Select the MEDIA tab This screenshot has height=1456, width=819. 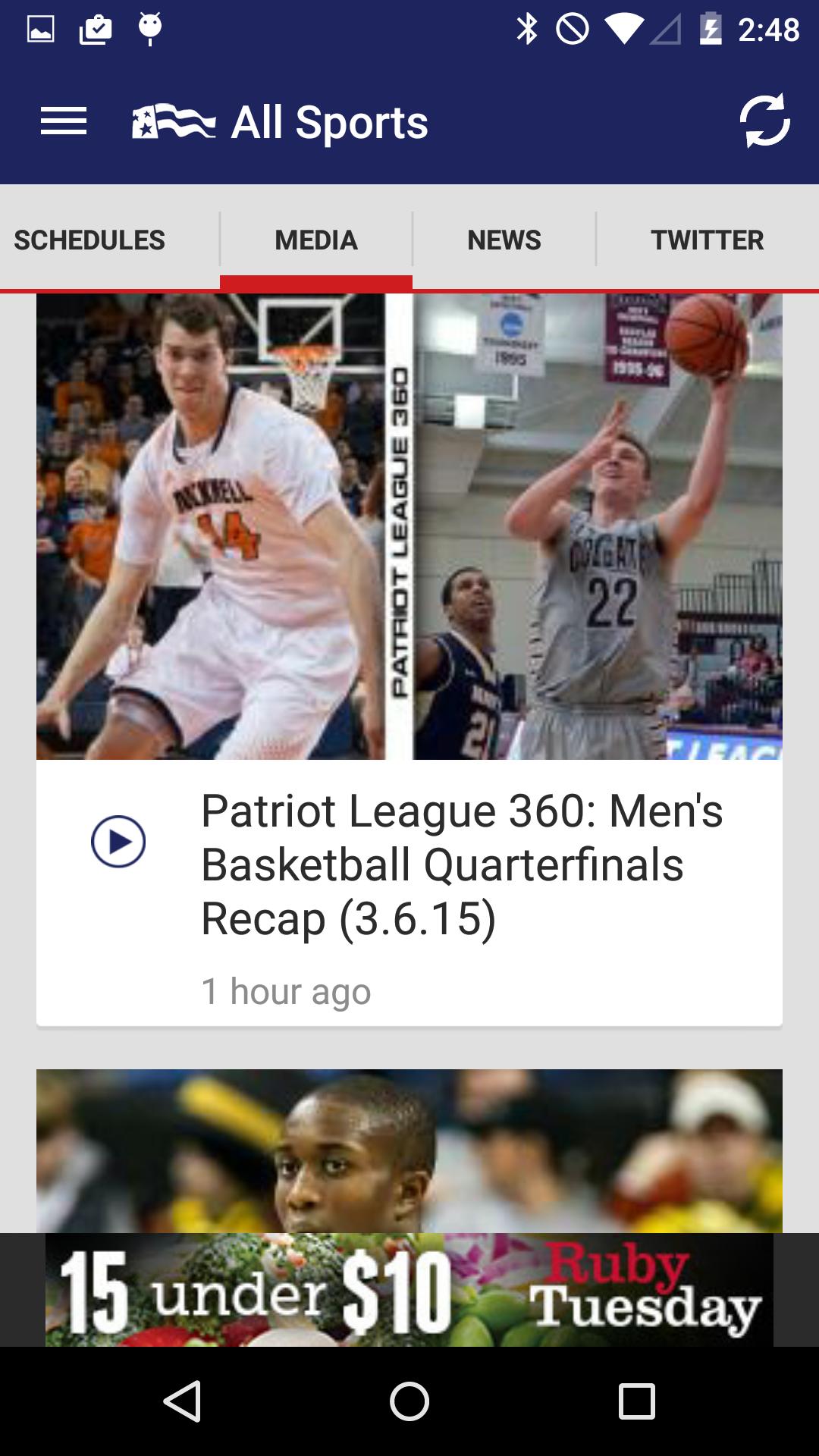point(315,240)
